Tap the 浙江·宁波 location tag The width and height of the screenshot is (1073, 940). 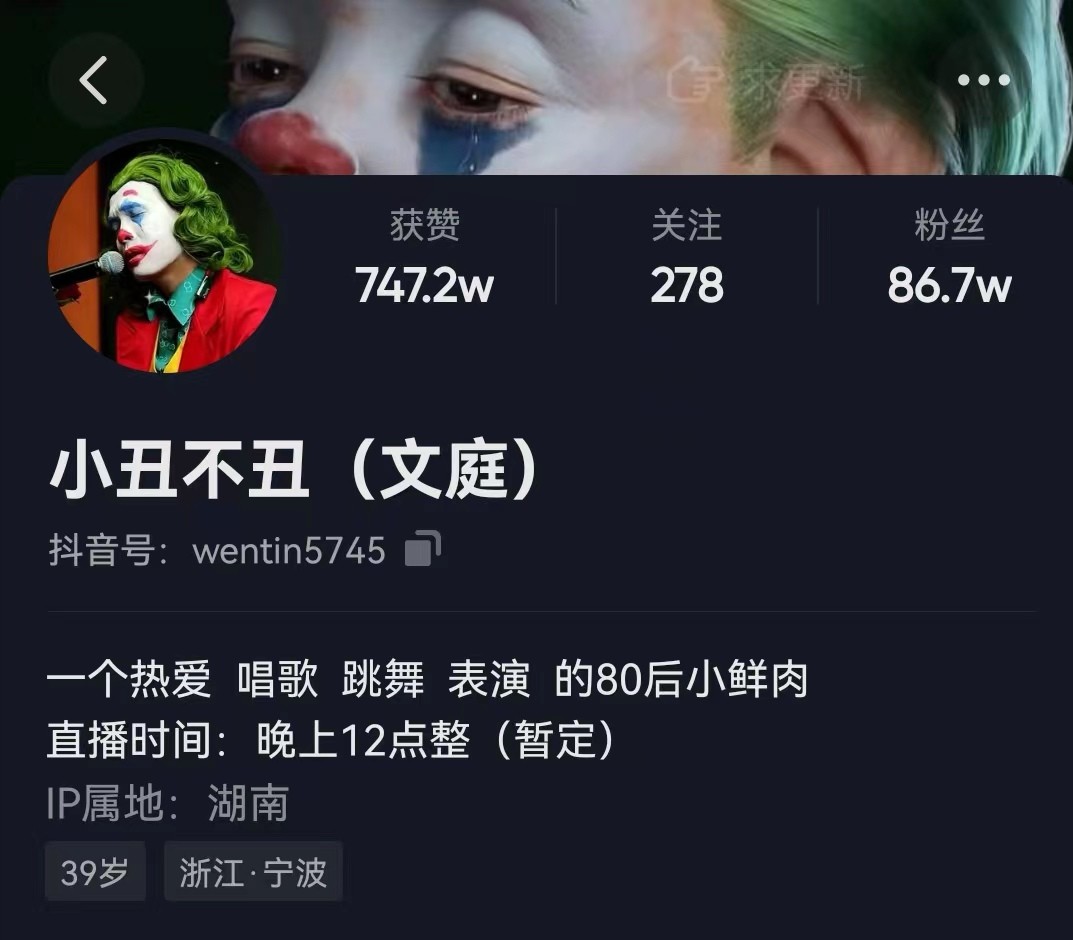253,872
